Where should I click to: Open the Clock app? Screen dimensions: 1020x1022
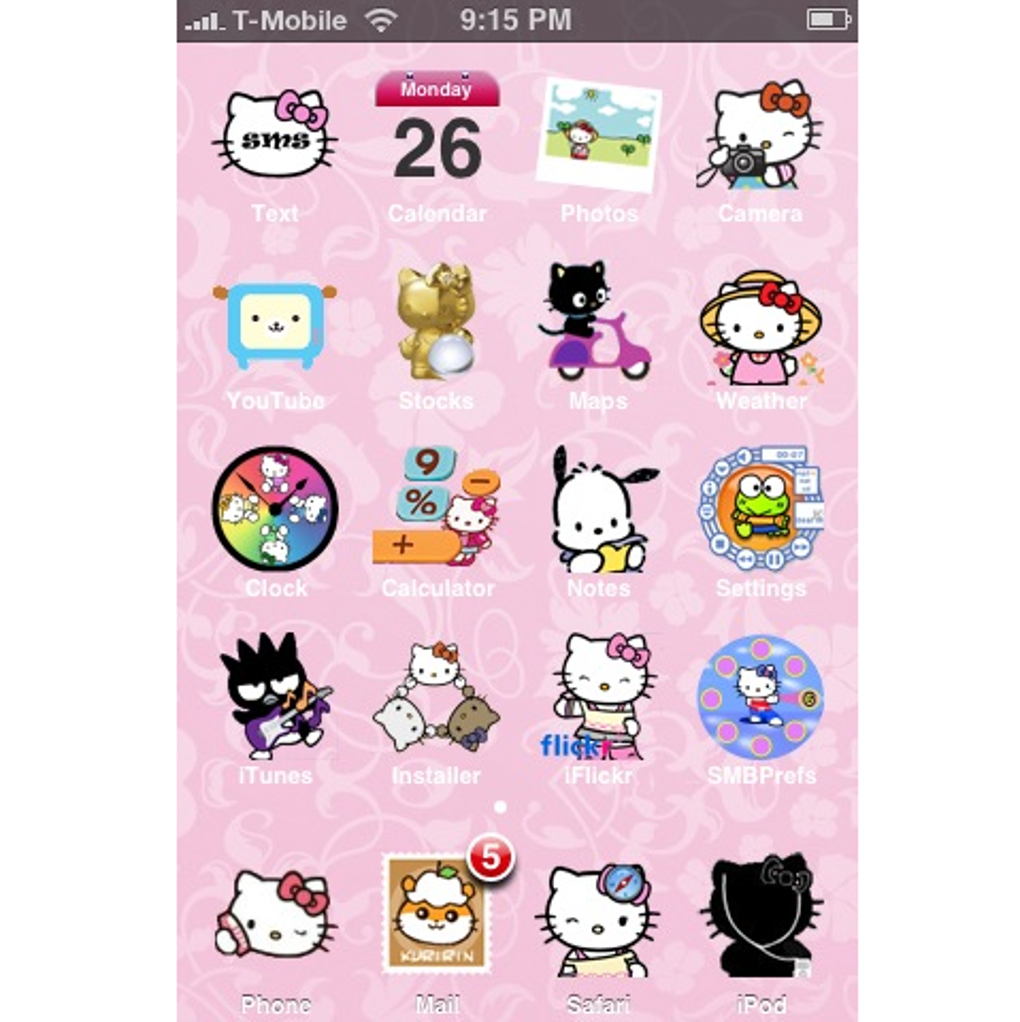275,509
